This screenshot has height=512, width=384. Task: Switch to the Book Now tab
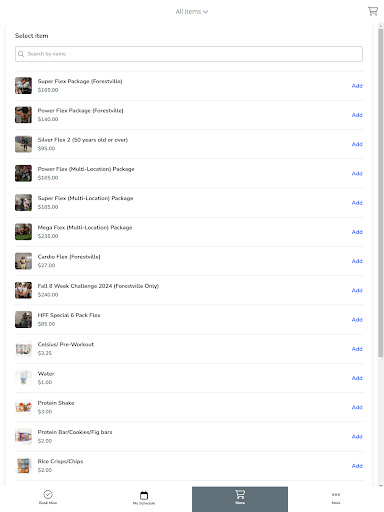48,497
